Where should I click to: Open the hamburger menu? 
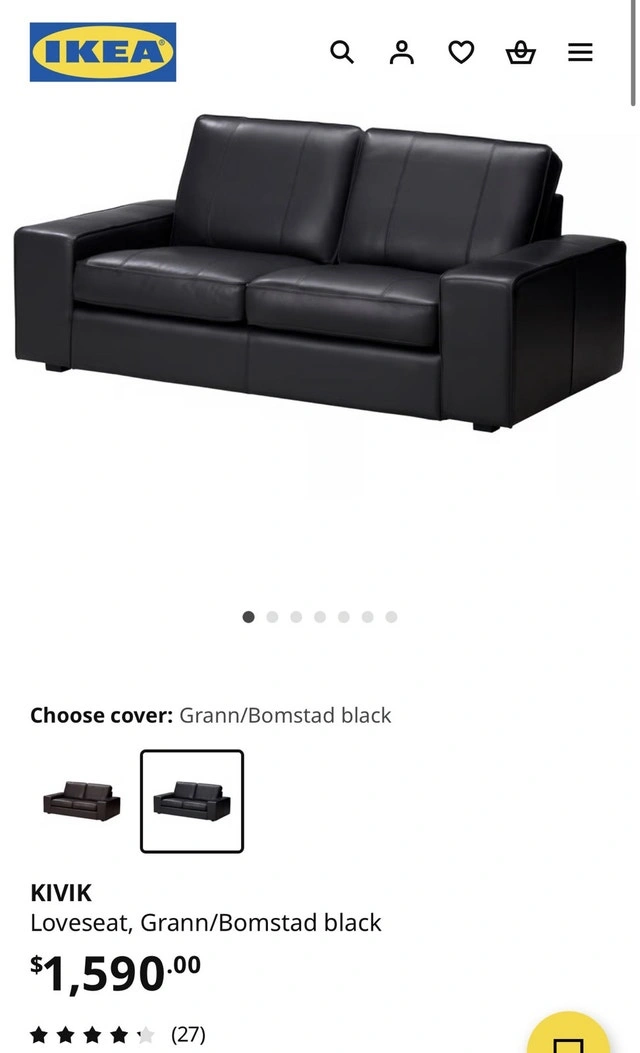580,52
